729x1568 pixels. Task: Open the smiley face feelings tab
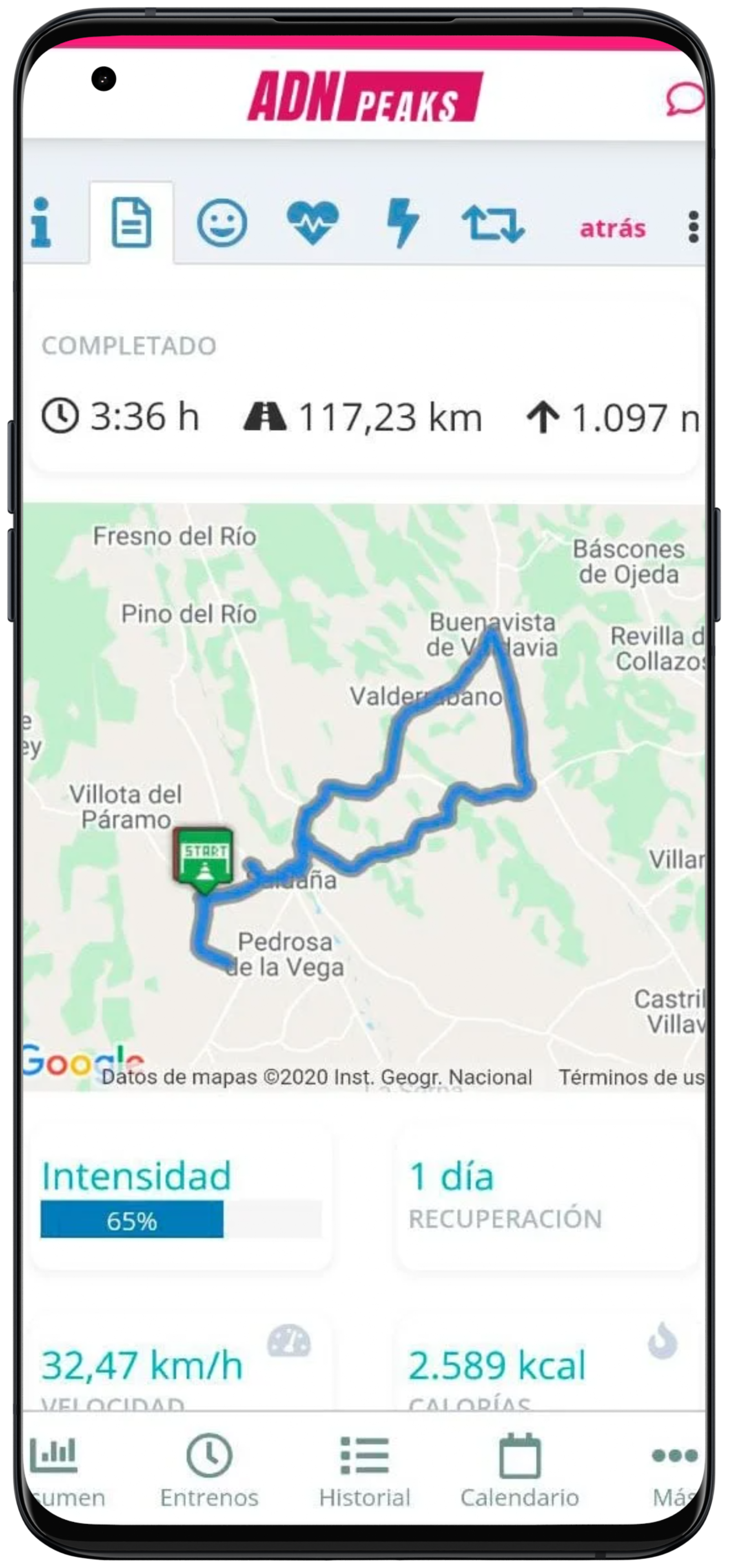(222, 223)
